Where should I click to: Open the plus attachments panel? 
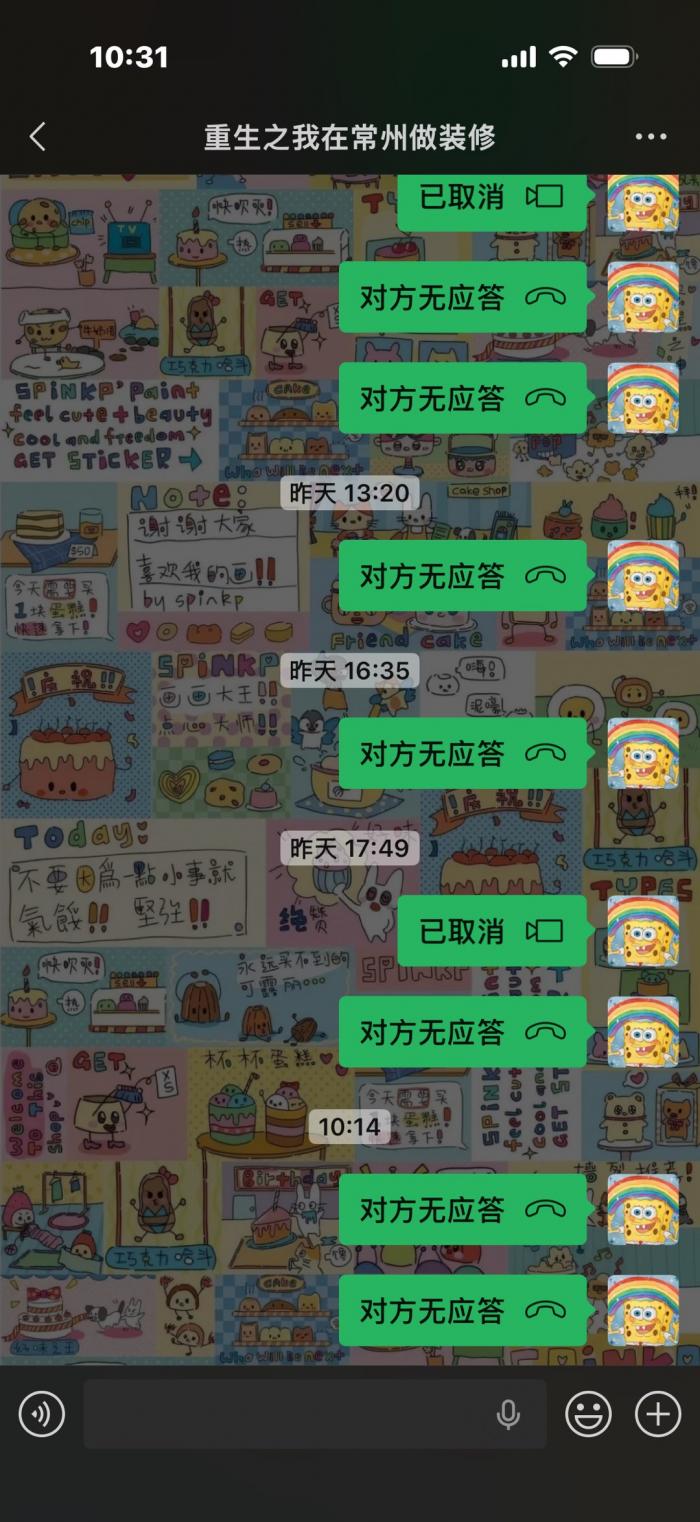(658, 1414)
